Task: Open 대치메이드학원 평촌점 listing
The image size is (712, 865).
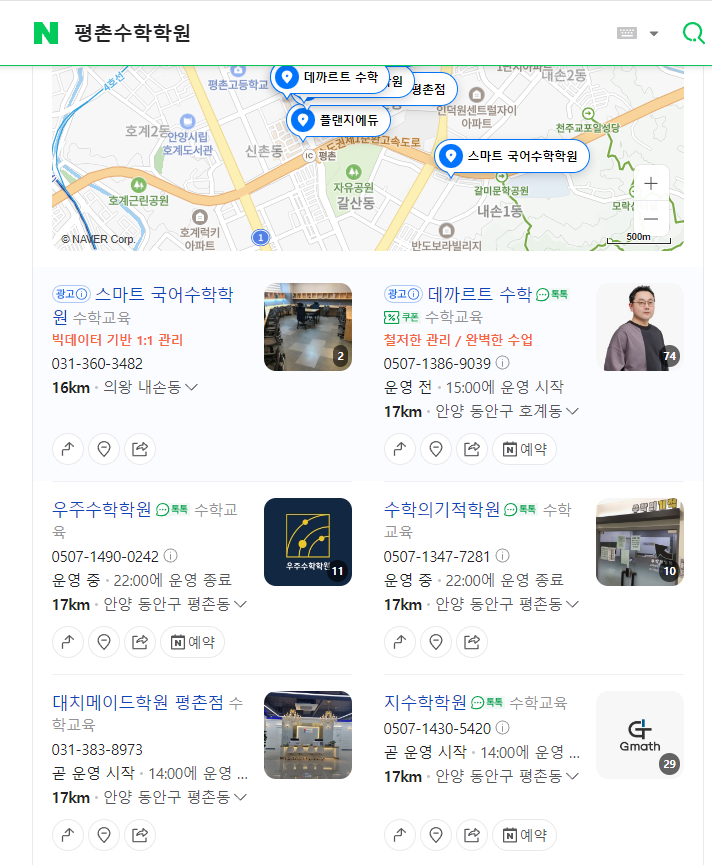Action: click(x=137, y=701)
